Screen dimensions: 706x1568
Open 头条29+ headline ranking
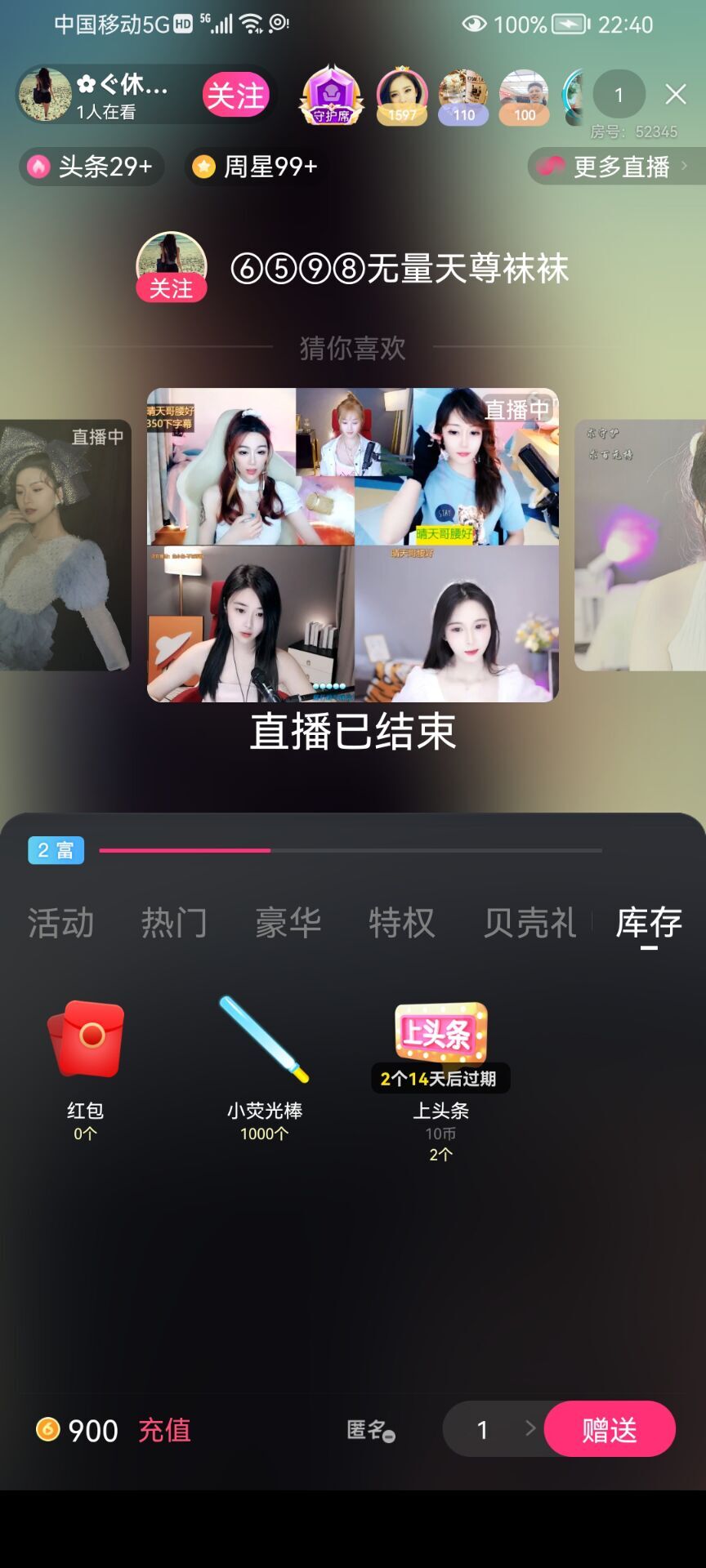[x=92, y=167]
